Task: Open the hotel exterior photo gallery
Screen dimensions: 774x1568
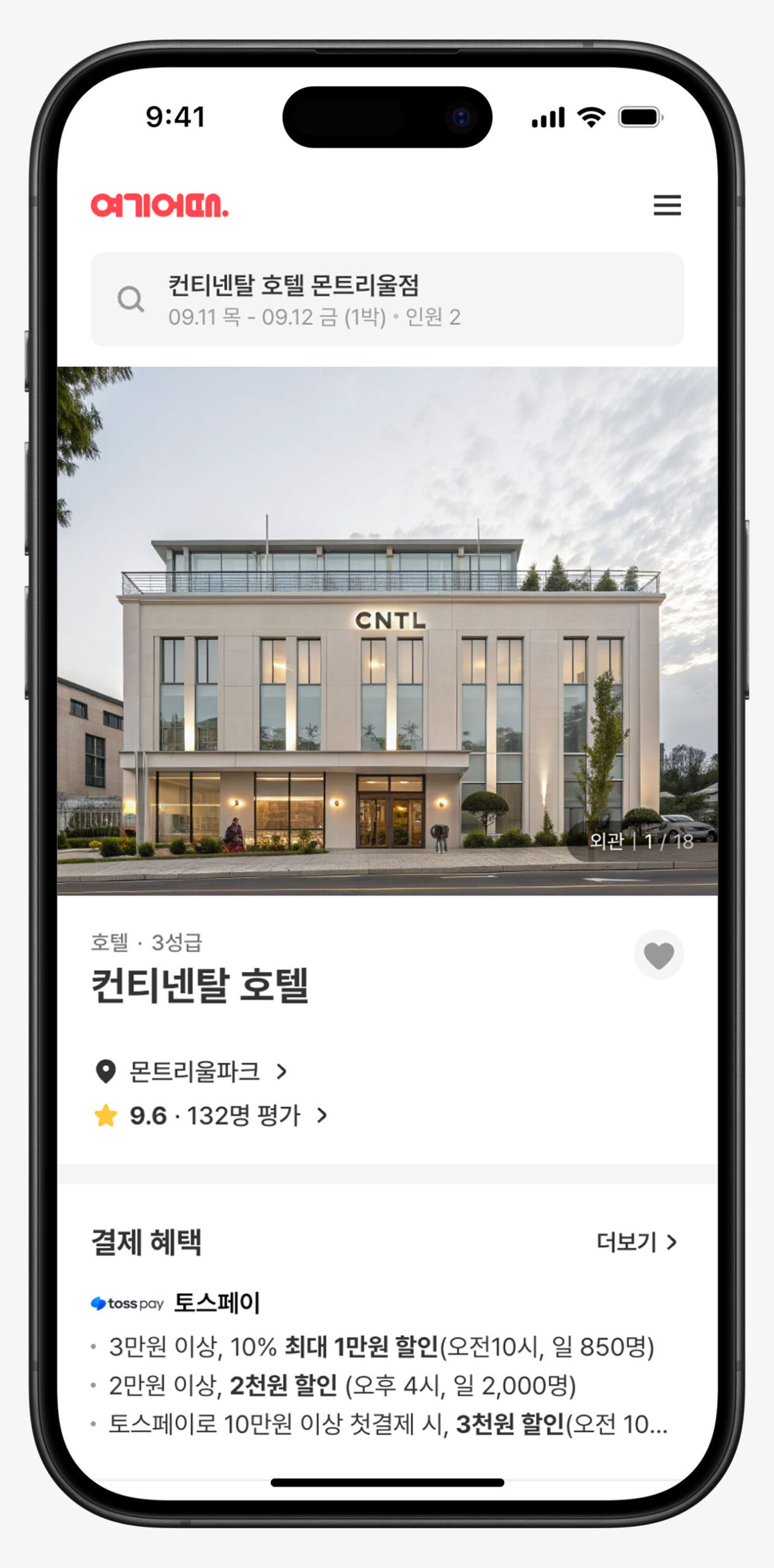Action: pos(387,631)
